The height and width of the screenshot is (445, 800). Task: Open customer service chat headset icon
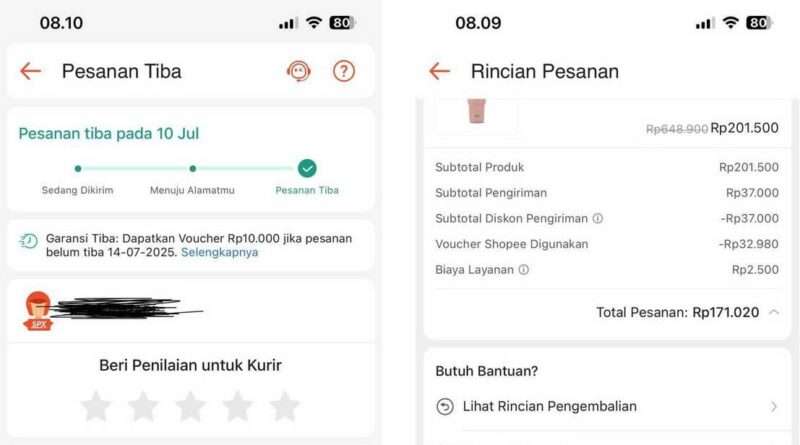[x=298, y=71]
